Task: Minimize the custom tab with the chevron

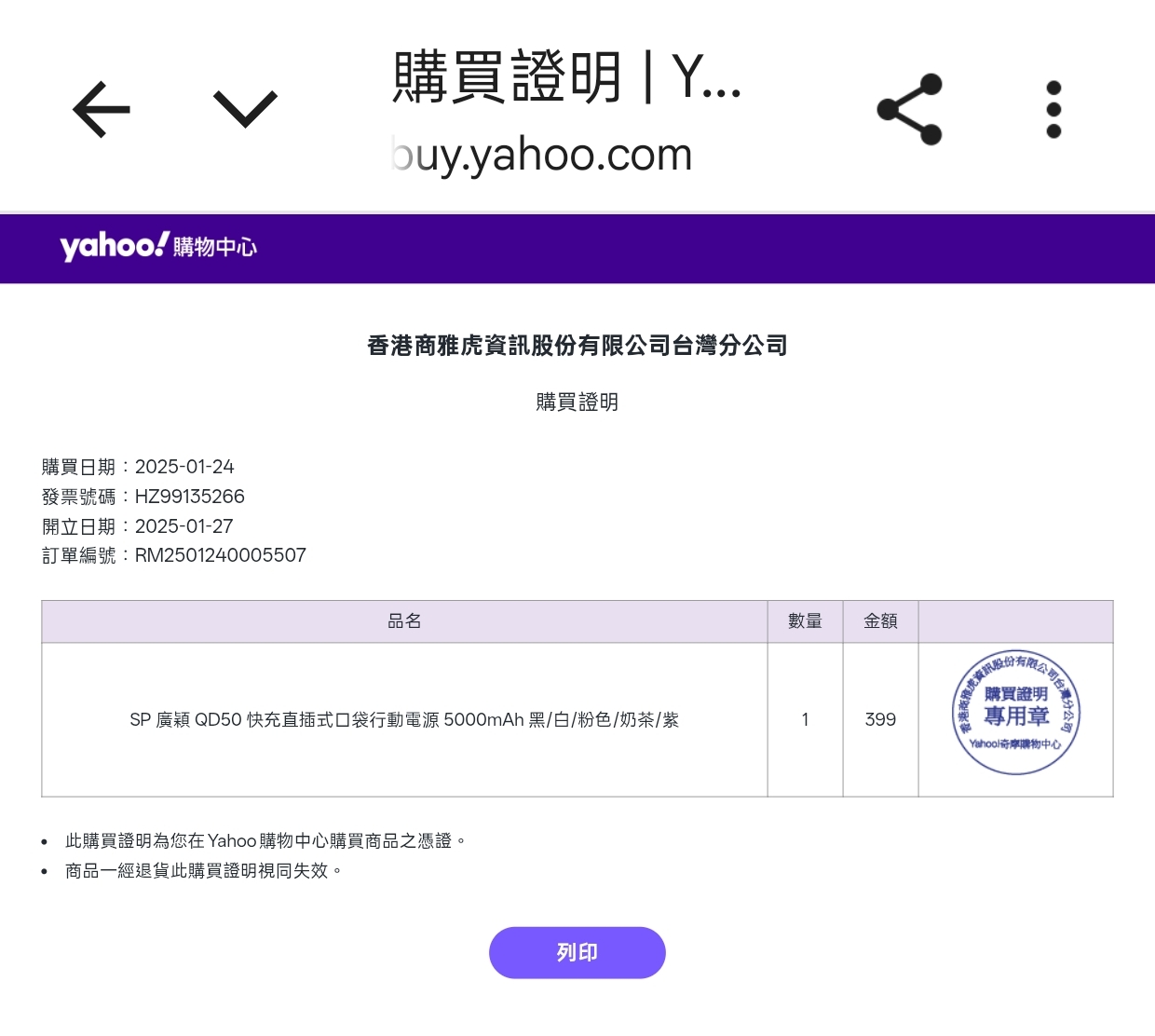Action: click(x=245, y=110)
